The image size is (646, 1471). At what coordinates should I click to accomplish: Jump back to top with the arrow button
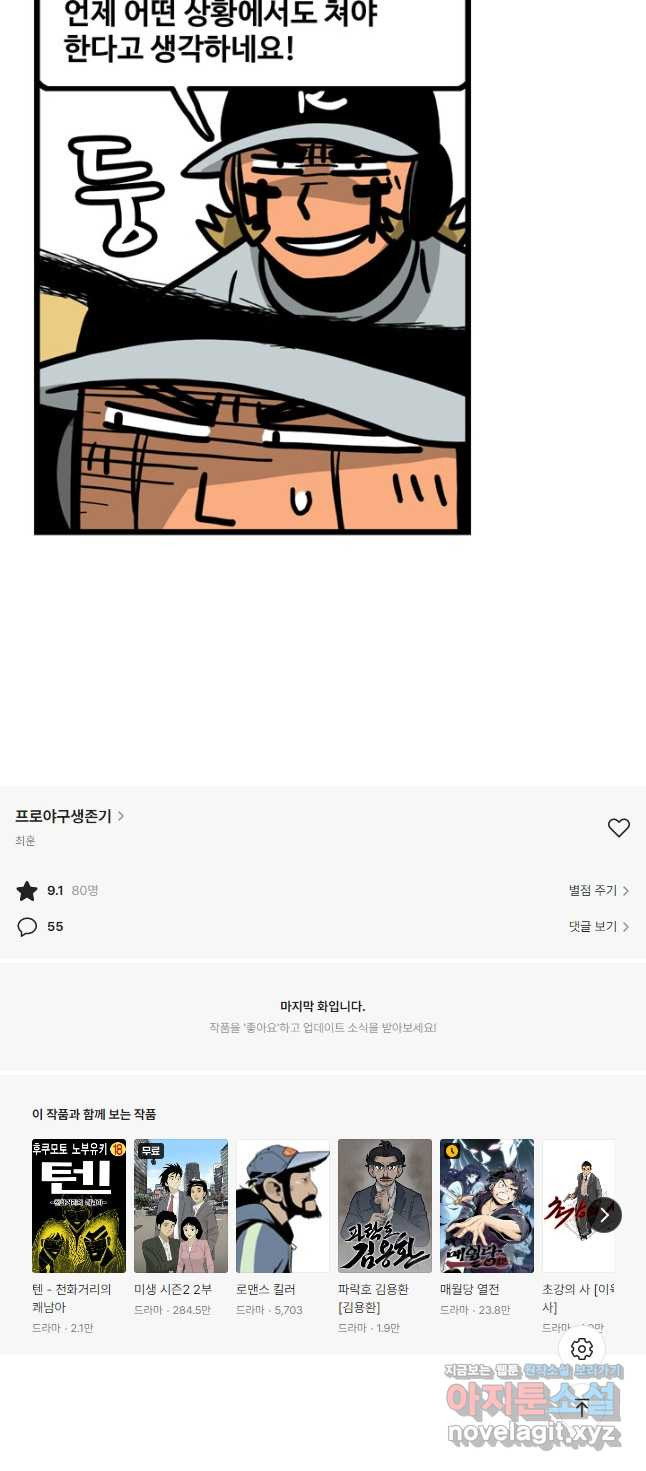click(x=582, y=1407)
